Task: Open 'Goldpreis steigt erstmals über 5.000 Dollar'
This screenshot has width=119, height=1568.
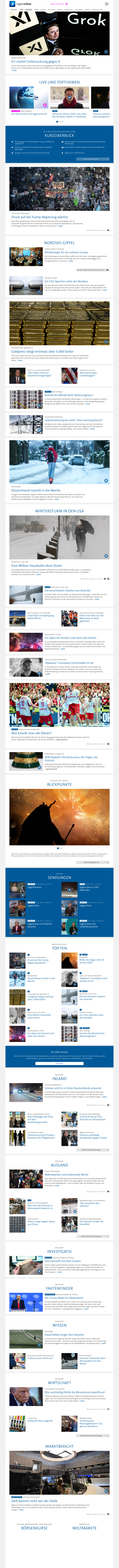Action: [42, 351]
